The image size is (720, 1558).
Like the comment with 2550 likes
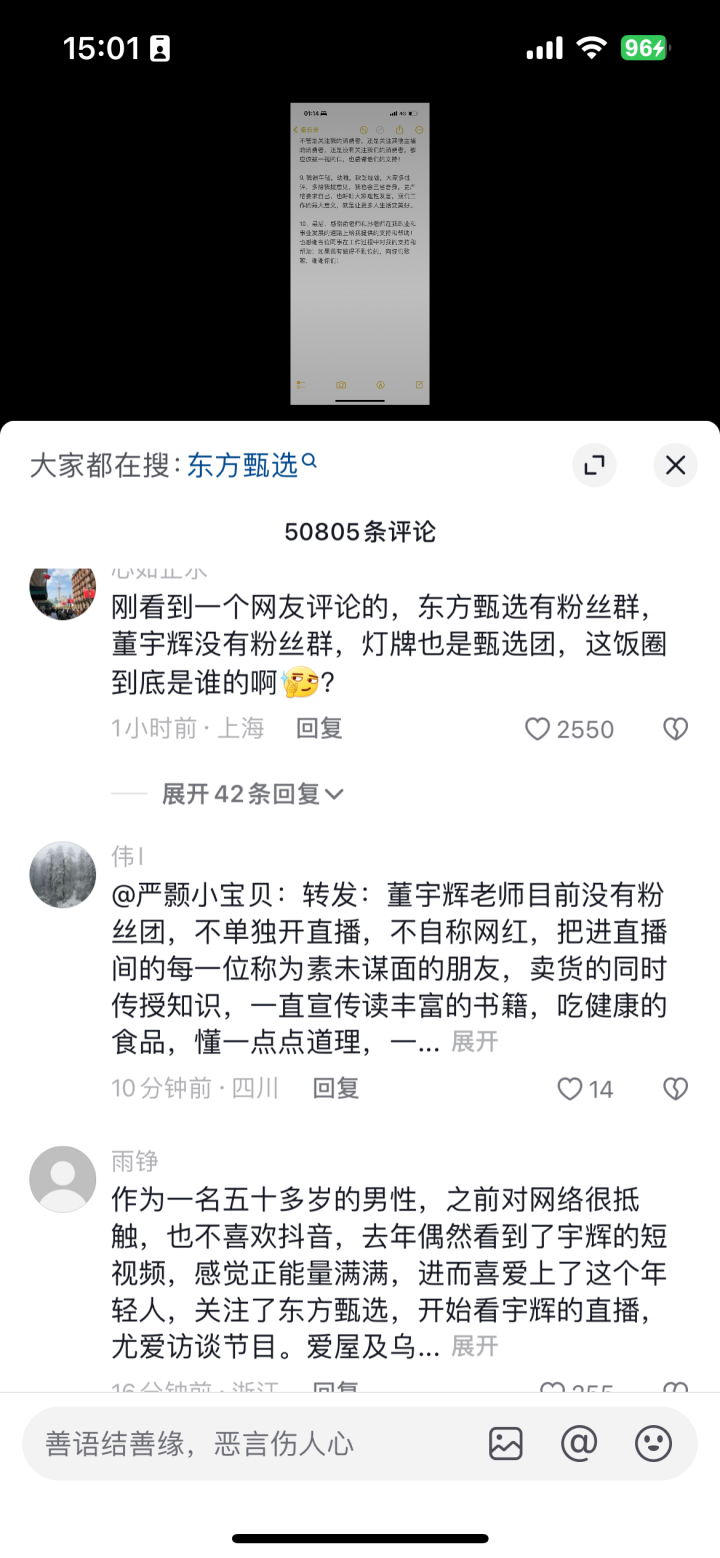tap(539, 729)
